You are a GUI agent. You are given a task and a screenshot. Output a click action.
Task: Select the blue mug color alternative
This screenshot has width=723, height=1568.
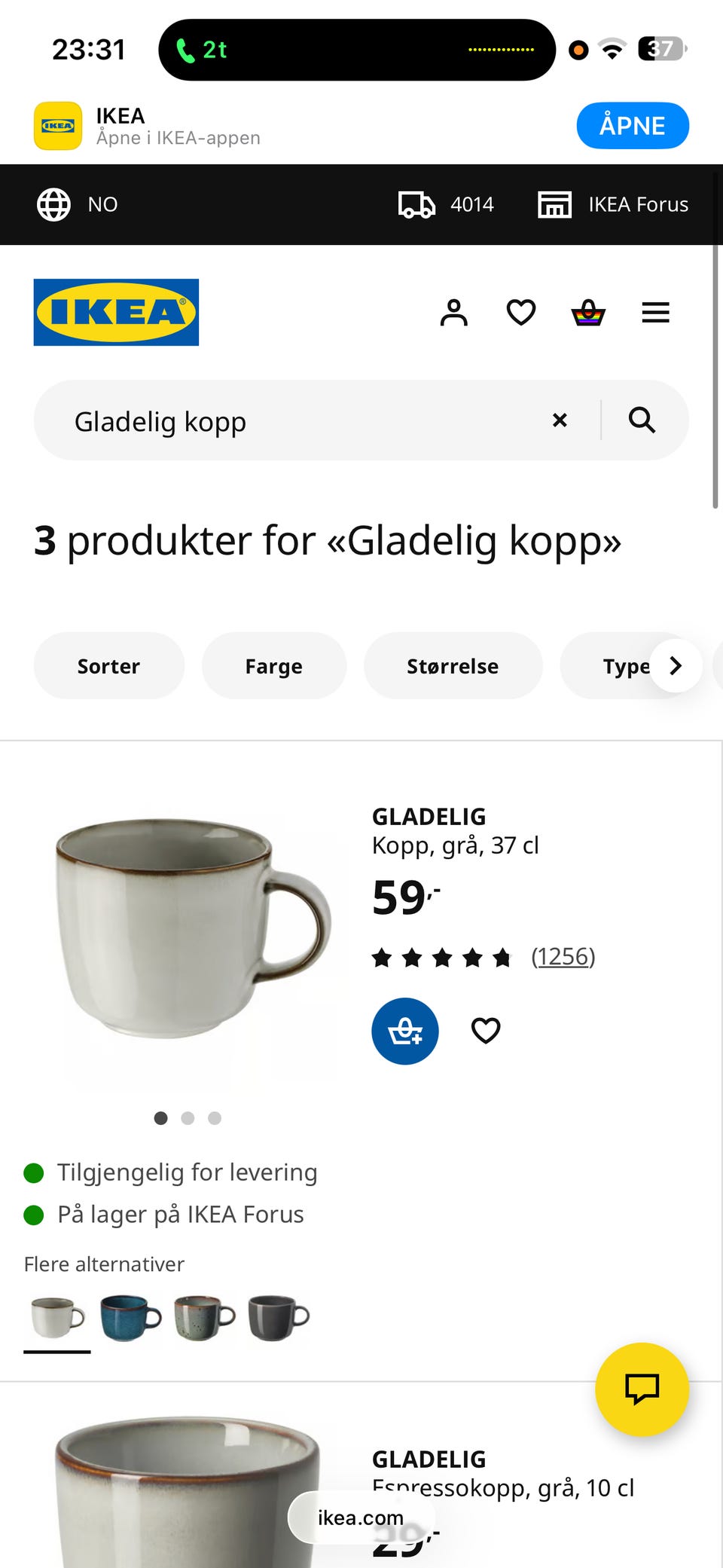click(128, 1316)
